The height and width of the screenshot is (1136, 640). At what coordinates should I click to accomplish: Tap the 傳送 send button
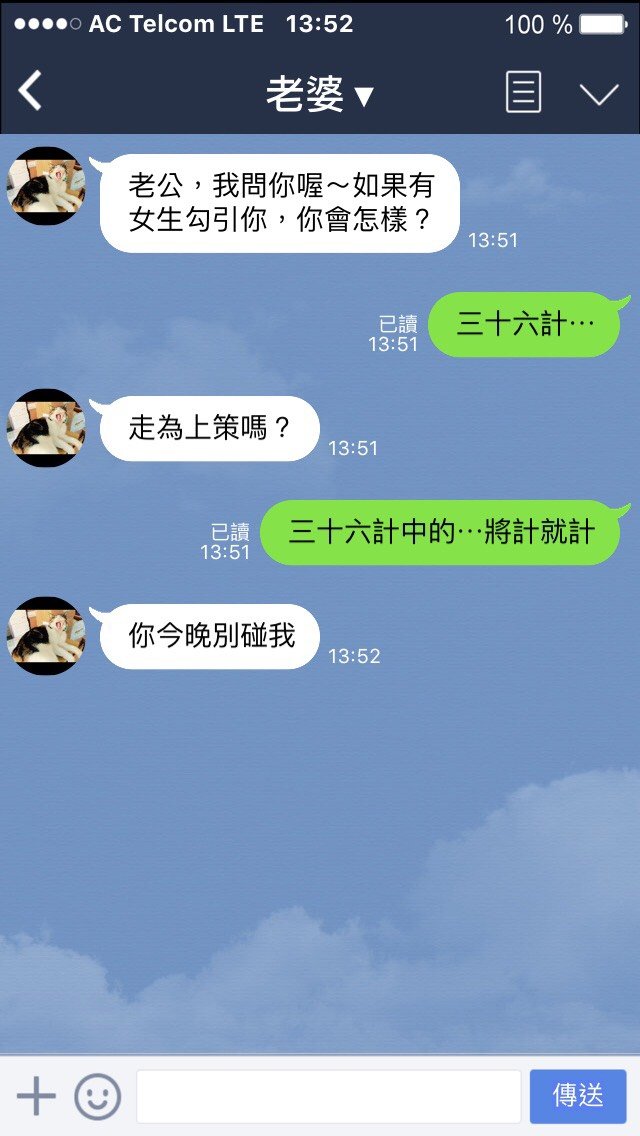[578, 1096]
